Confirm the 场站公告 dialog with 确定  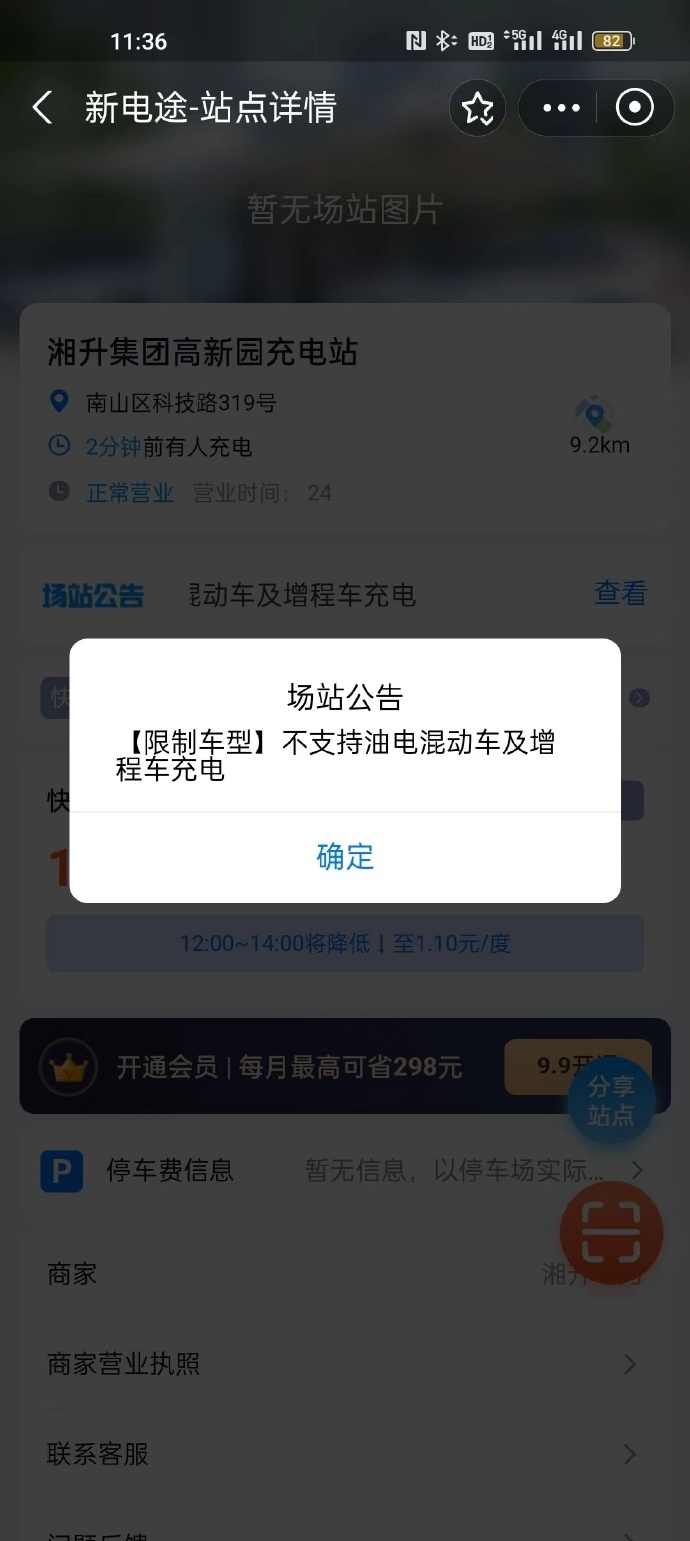(x=345, y=857)
